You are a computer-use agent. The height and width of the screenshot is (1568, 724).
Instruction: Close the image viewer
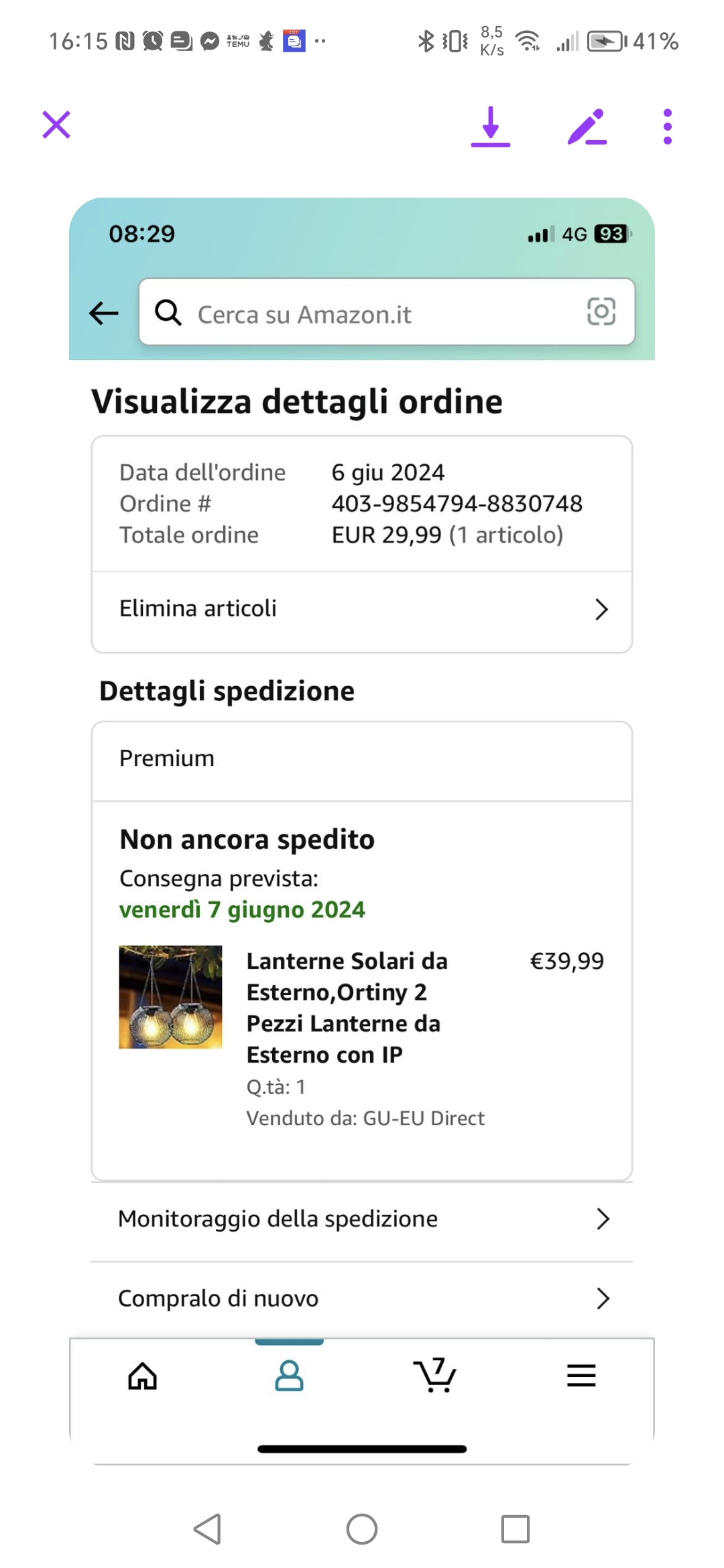tap(56, 125)
